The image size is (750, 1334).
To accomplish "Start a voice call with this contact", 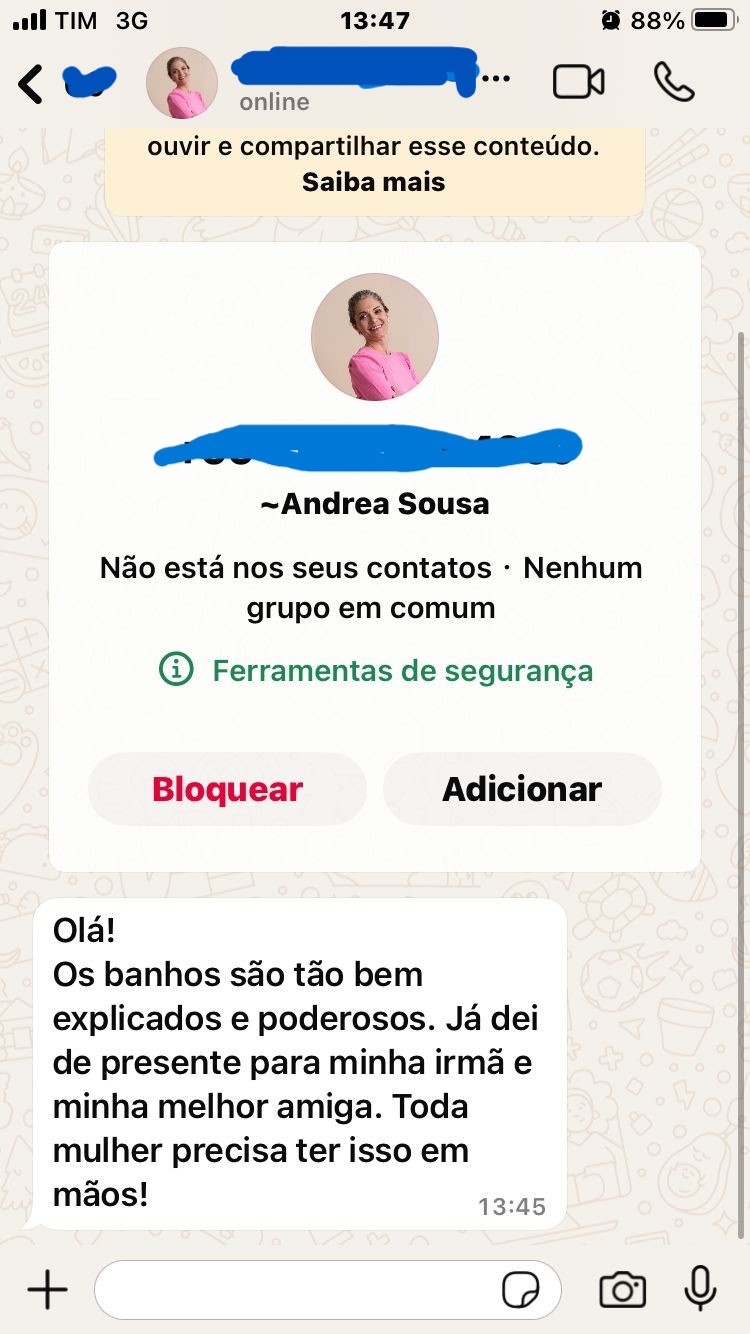I will [x=674, y=82].
